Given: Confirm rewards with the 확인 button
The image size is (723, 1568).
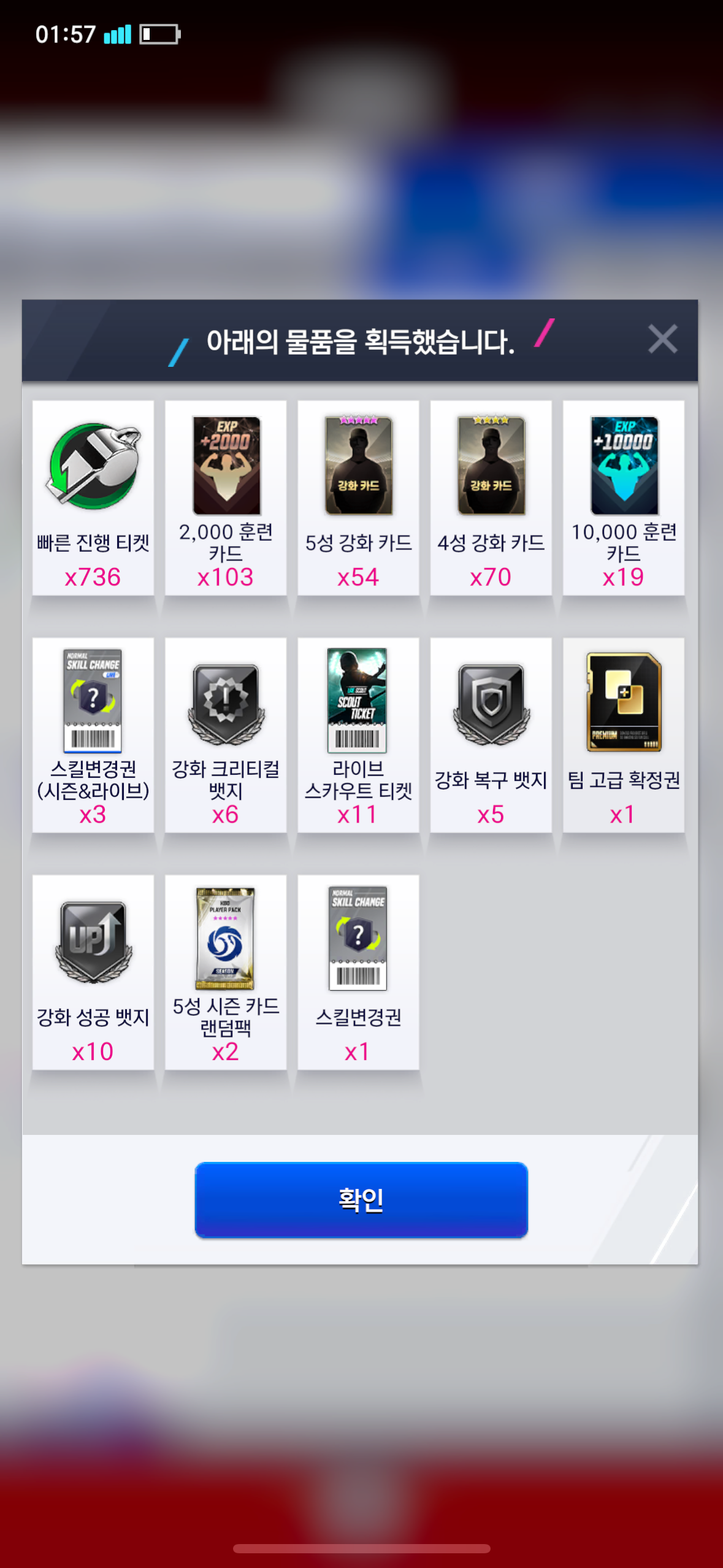Looking at the screenshot, I should click(x=361, y=1199).
